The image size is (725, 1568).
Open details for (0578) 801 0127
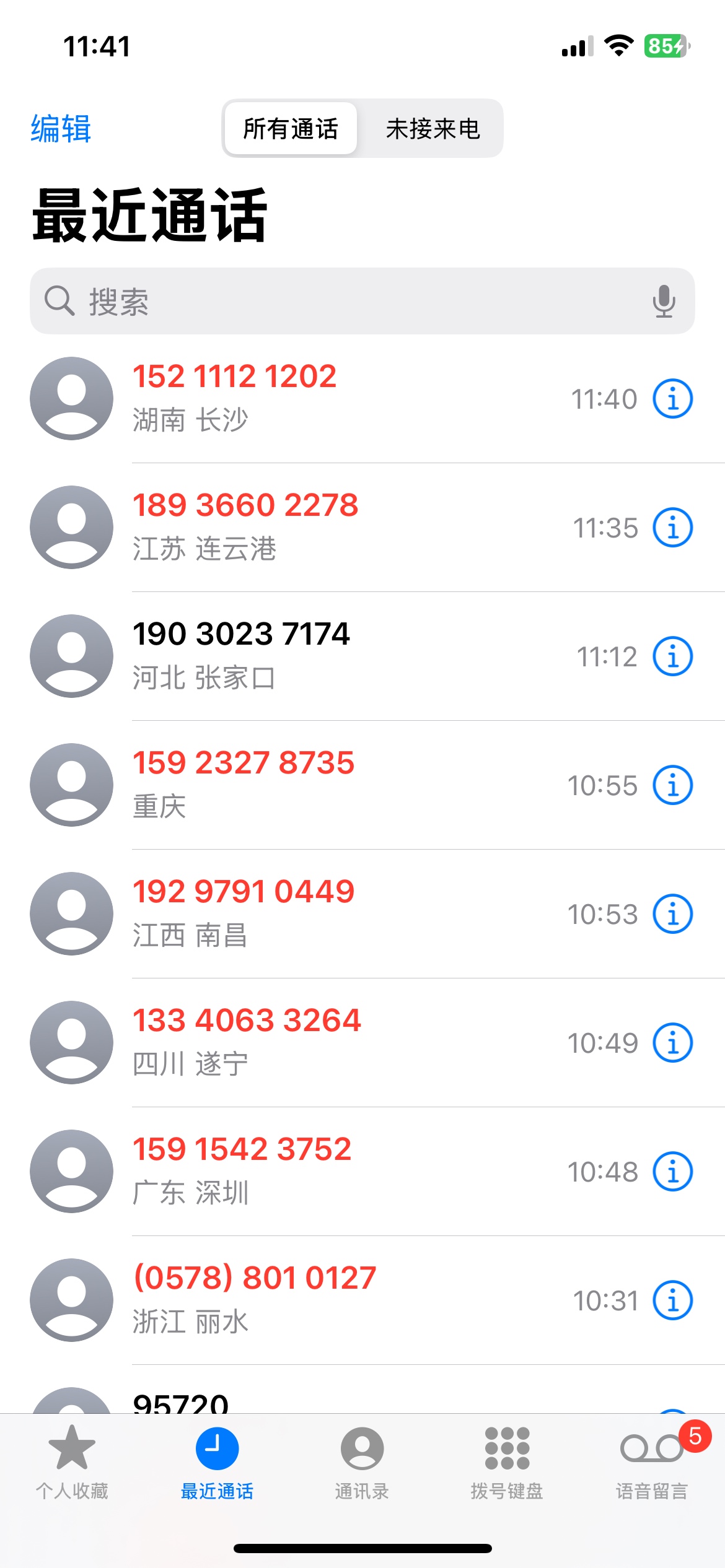672,1300
